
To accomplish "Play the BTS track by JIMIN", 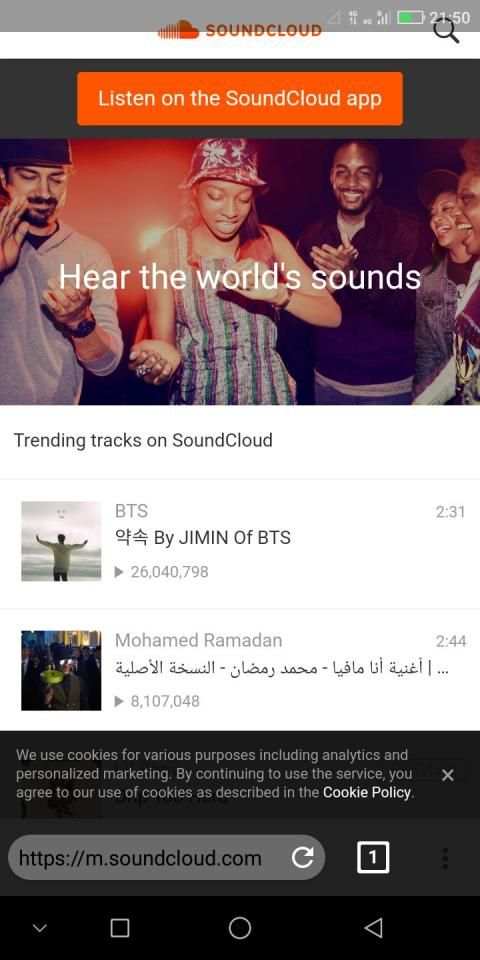I will (240, 541).
